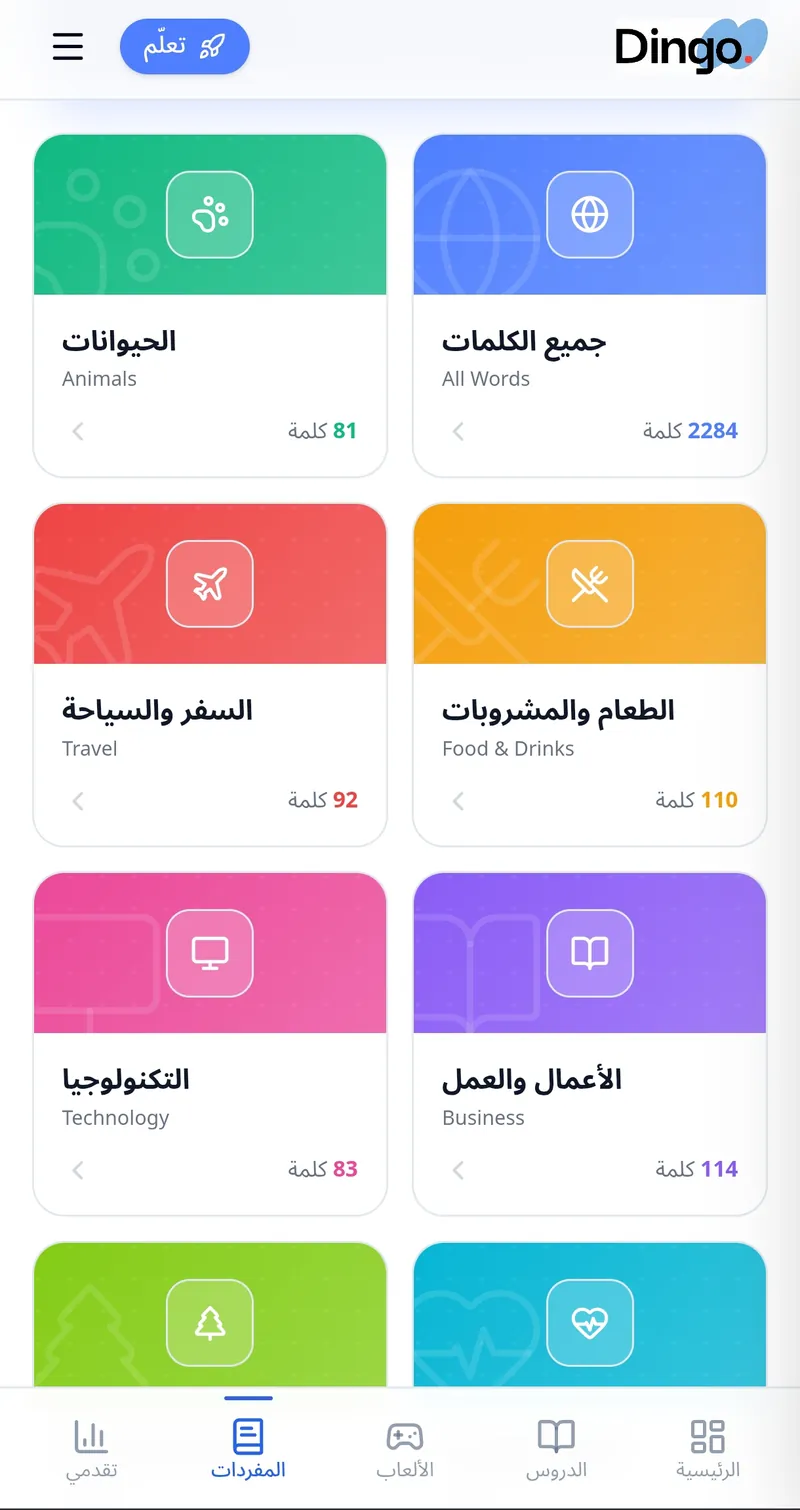Expand the Animals card with its chevron
This screenshot has height=1510, width=800.
tap(77, 431)
